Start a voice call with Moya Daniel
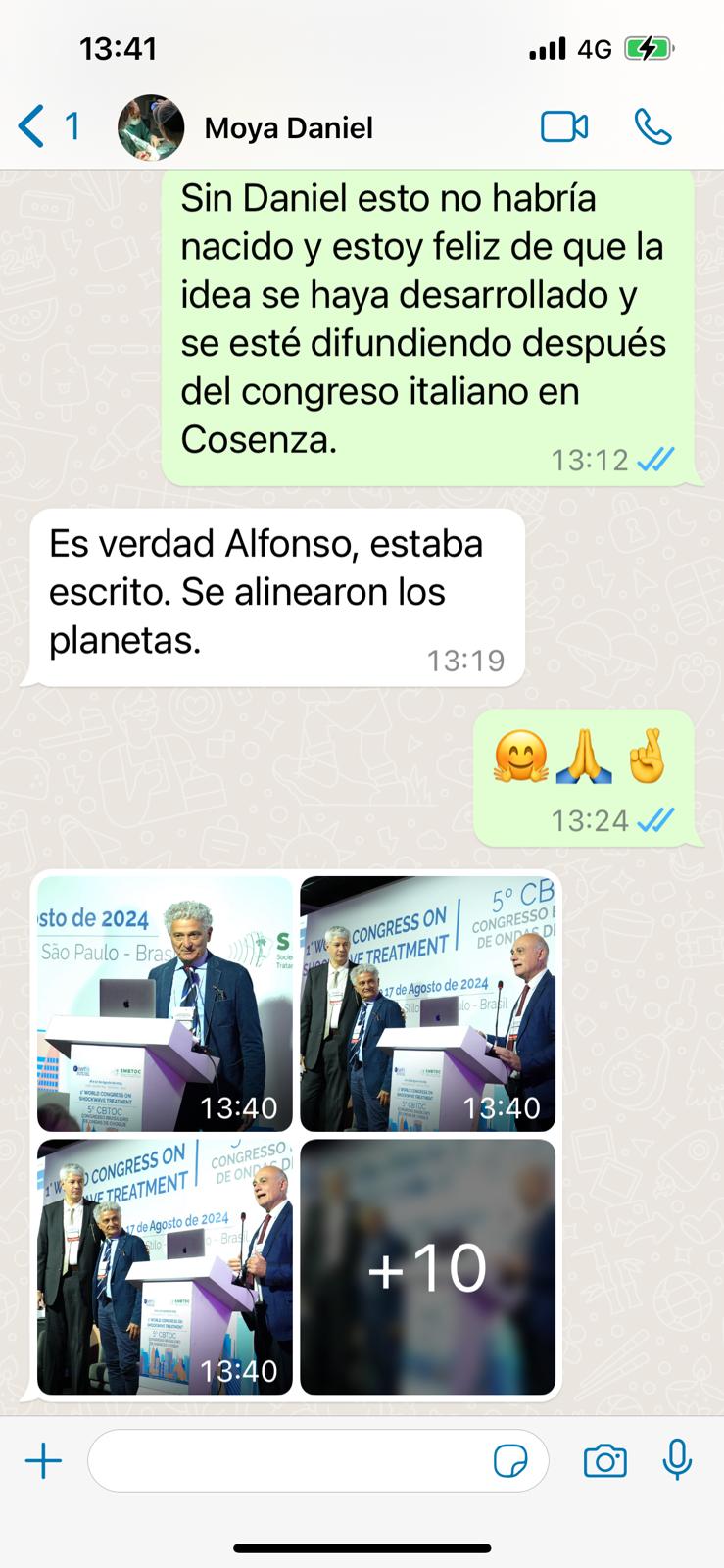 coord(653,127)
